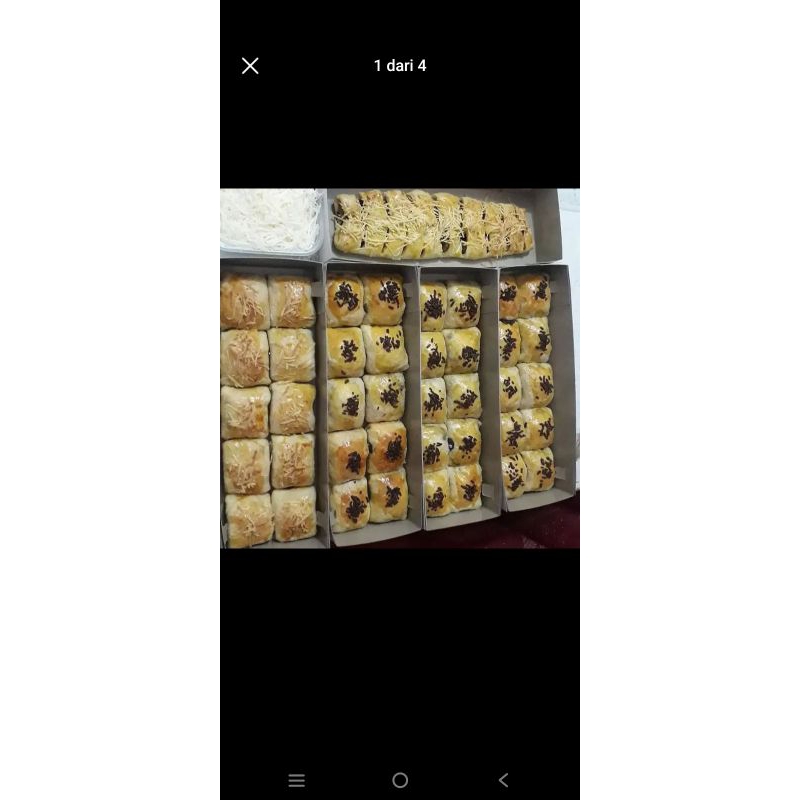
Task: Close the image viewer
Action: (x=250, y=66)
